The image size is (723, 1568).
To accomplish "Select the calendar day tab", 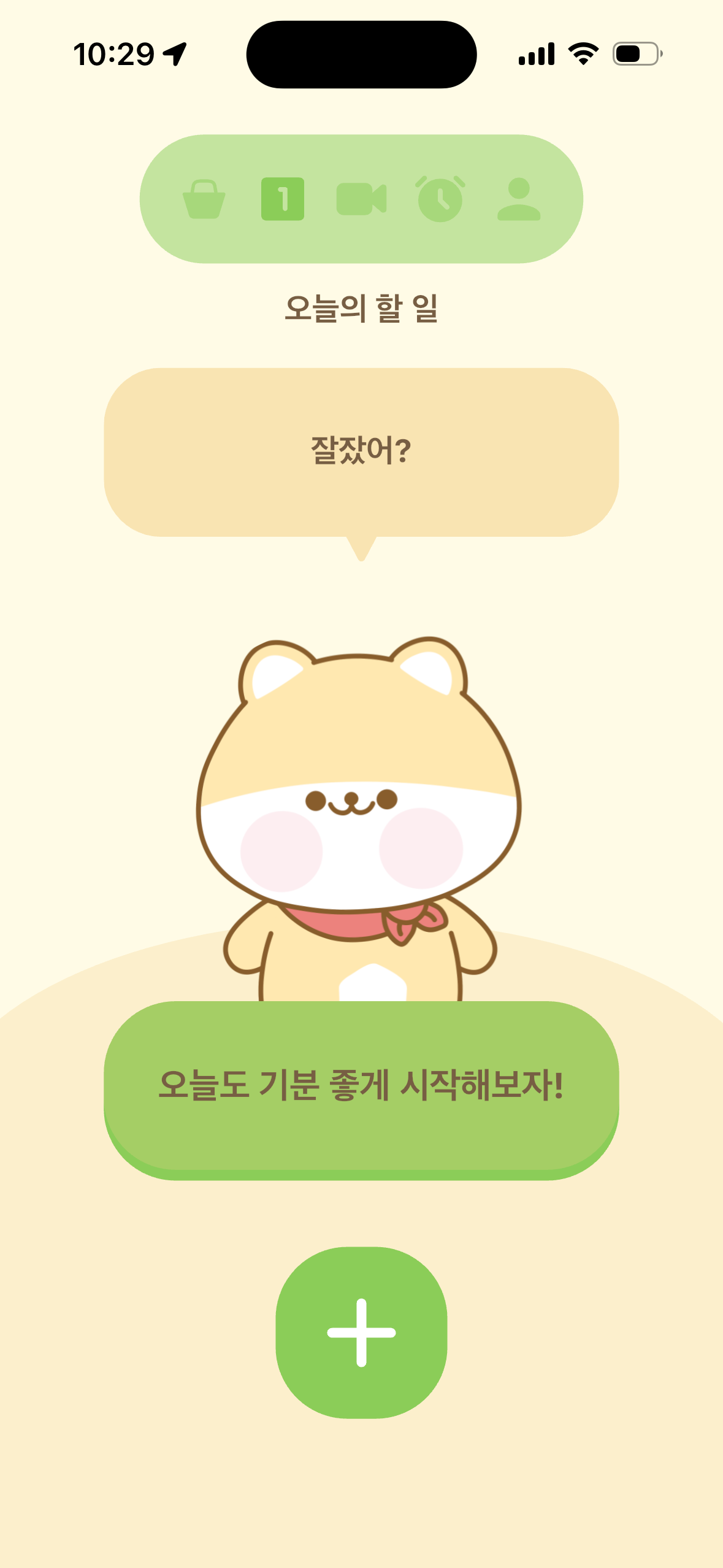I will pos(283,199).
